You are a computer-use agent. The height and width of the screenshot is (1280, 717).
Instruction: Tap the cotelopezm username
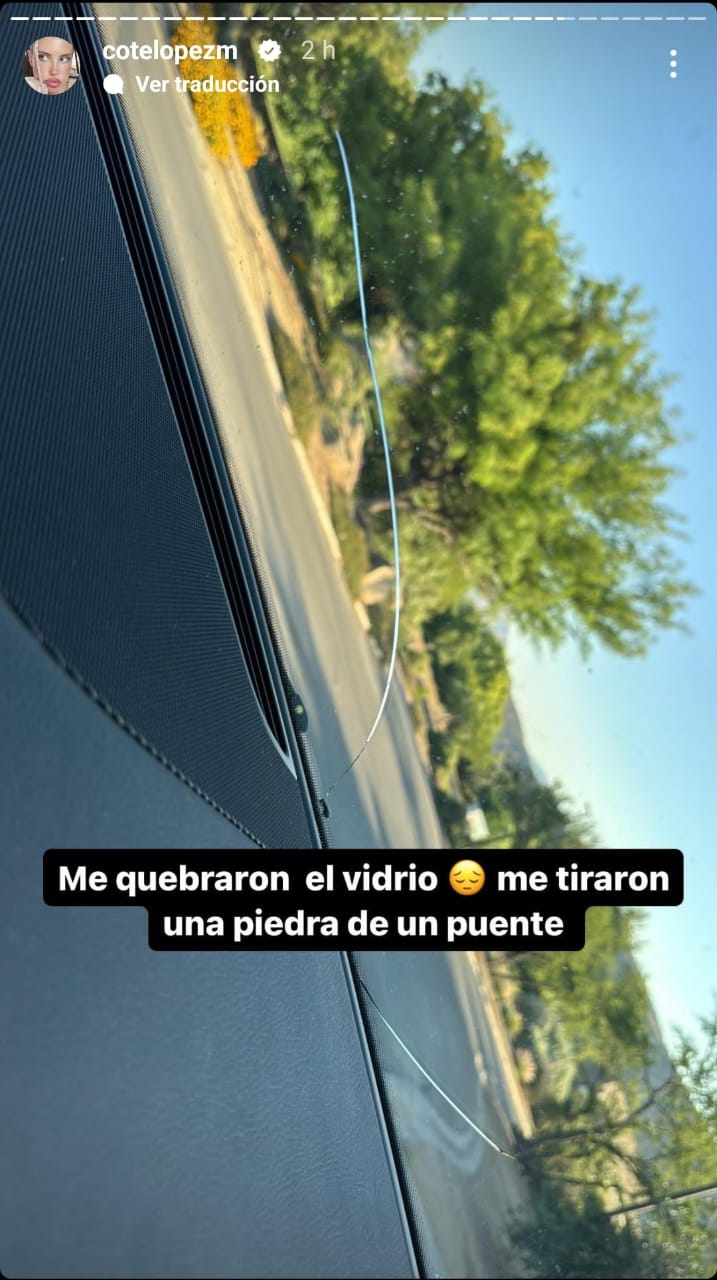[170, 51]
